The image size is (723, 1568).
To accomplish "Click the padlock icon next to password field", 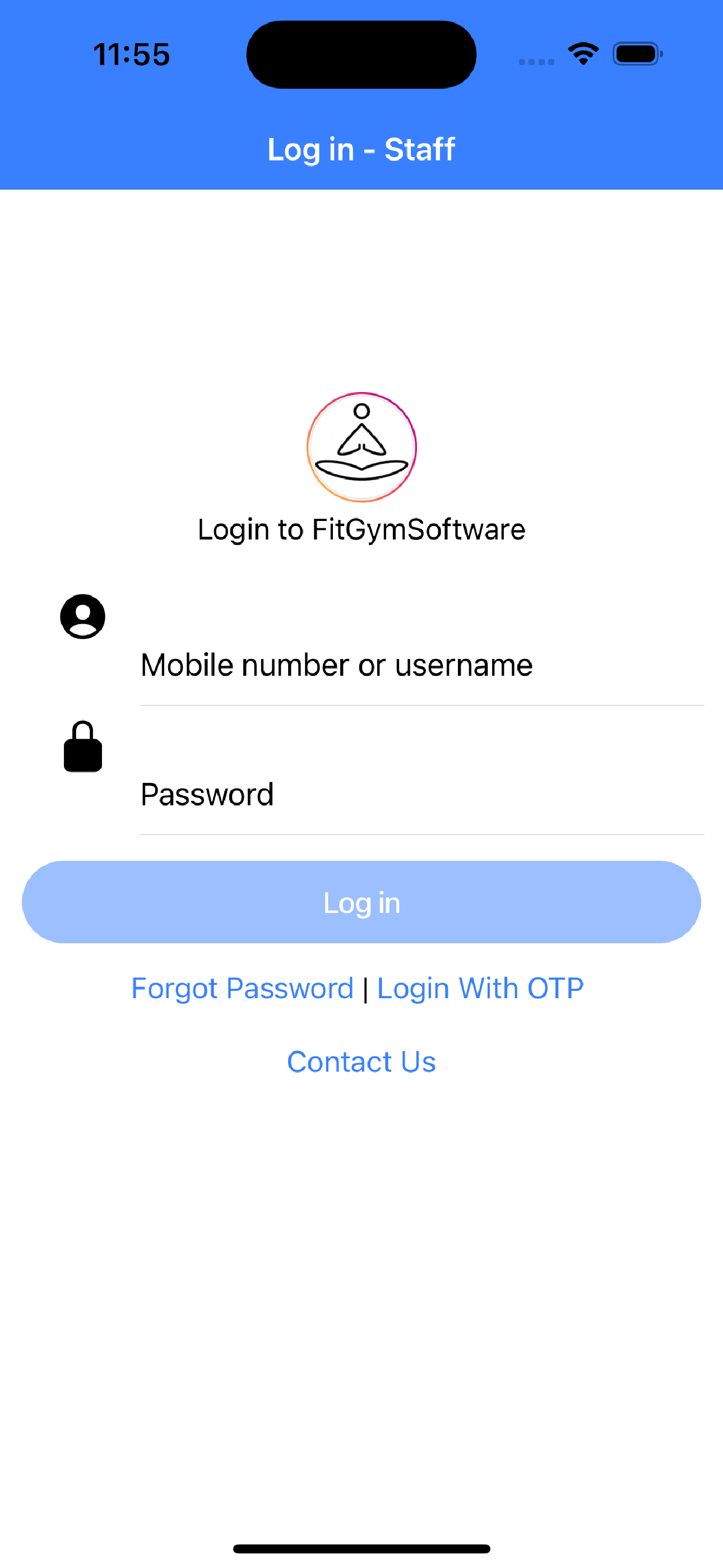I will tap(82, 748).
